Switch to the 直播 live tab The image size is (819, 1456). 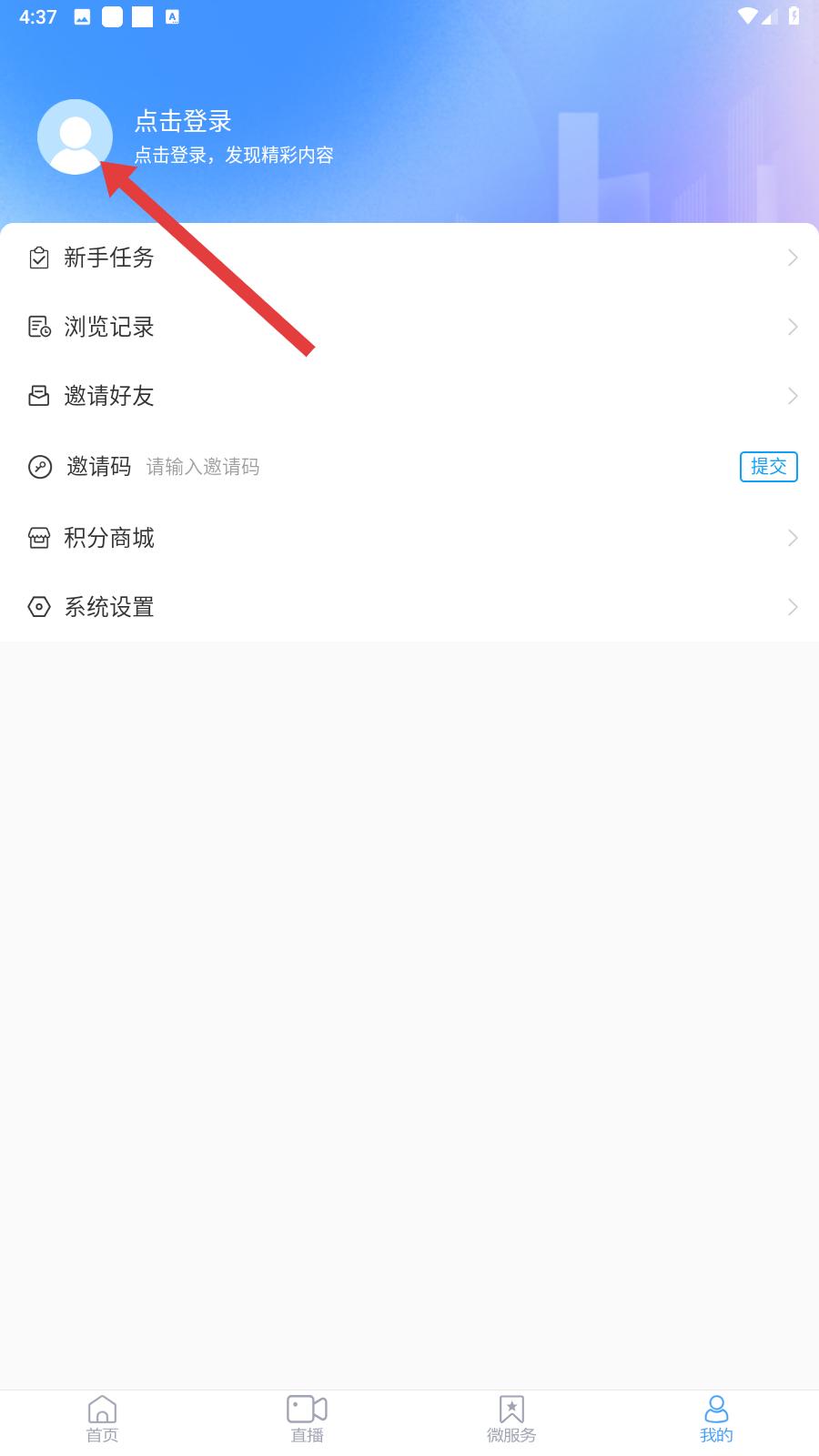click(307, 1421)
